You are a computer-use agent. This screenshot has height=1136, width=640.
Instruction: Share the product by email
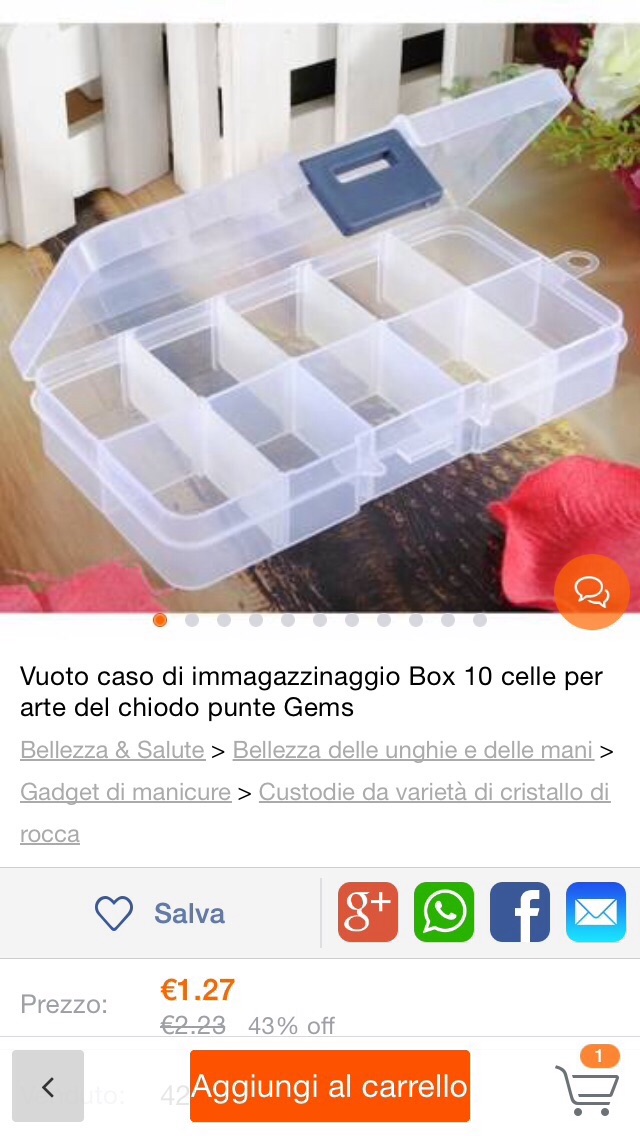click(x=595, y=912)
